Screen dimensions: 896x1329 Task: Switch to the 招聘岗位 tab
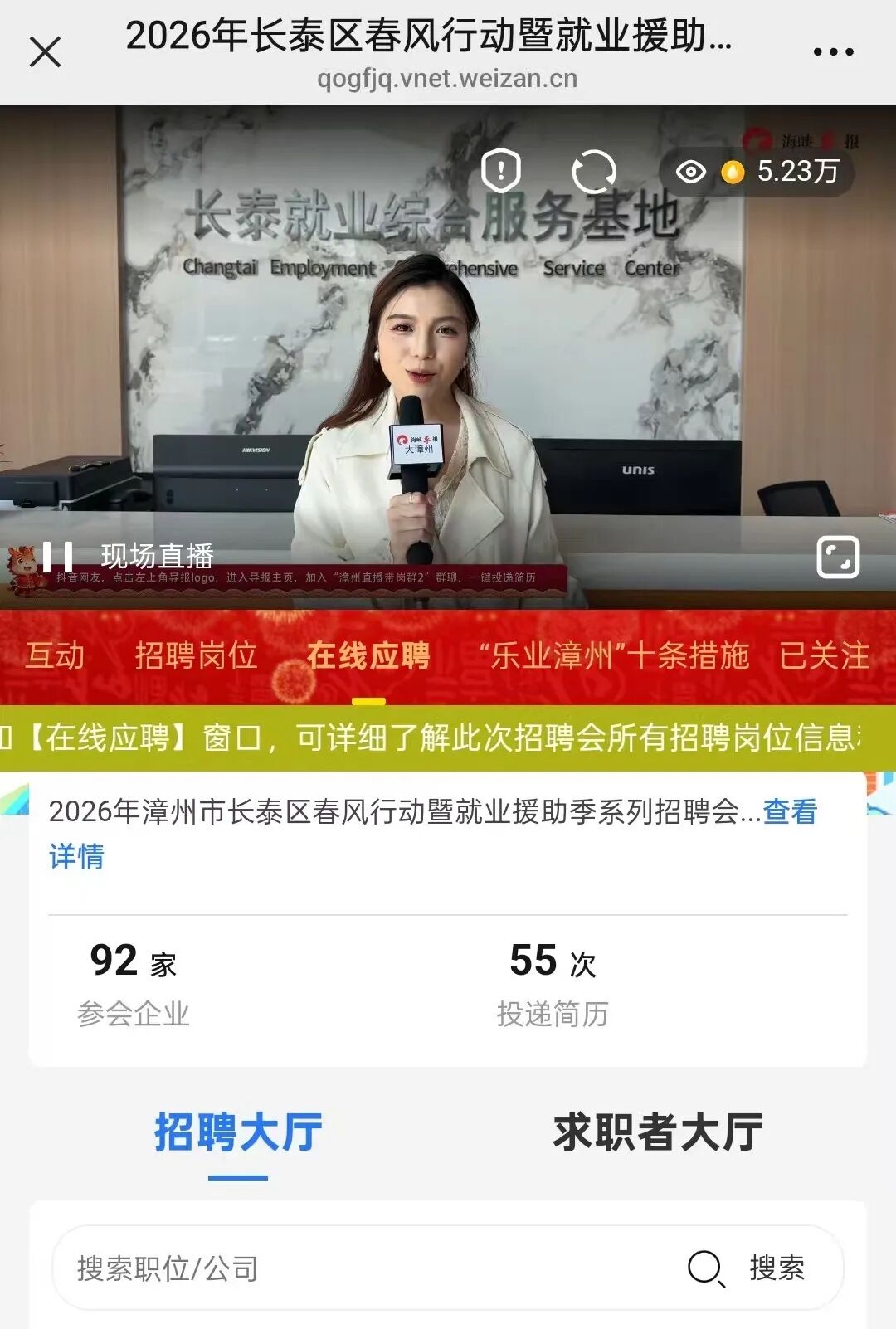(x=196, y=655)
